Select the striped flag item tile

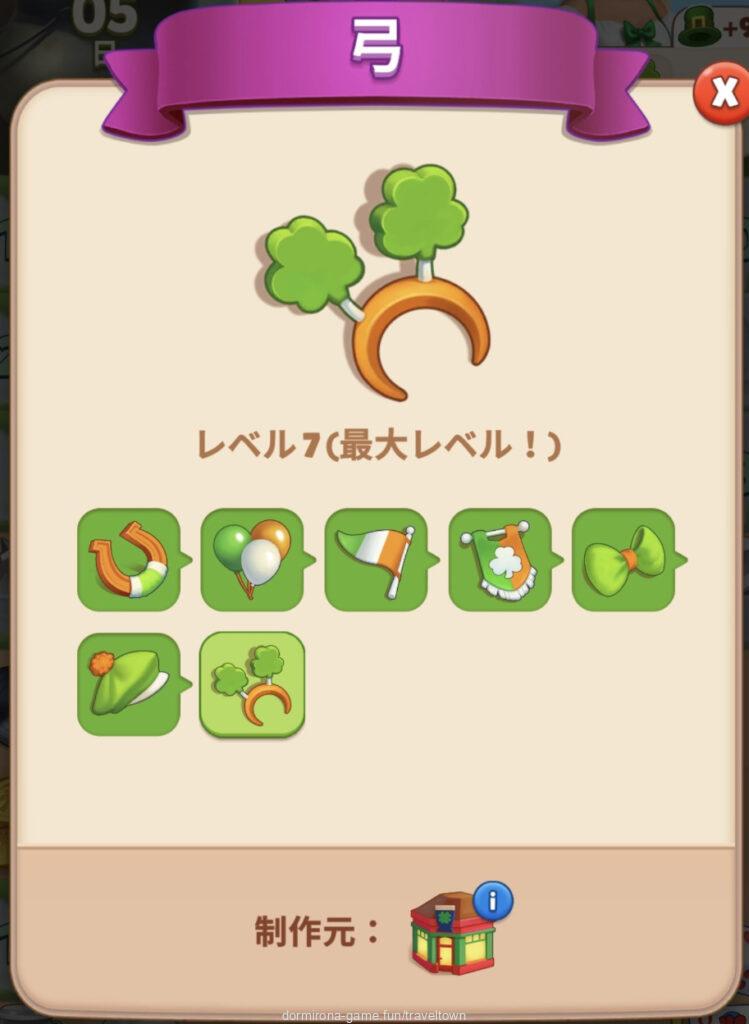(376, 560)
